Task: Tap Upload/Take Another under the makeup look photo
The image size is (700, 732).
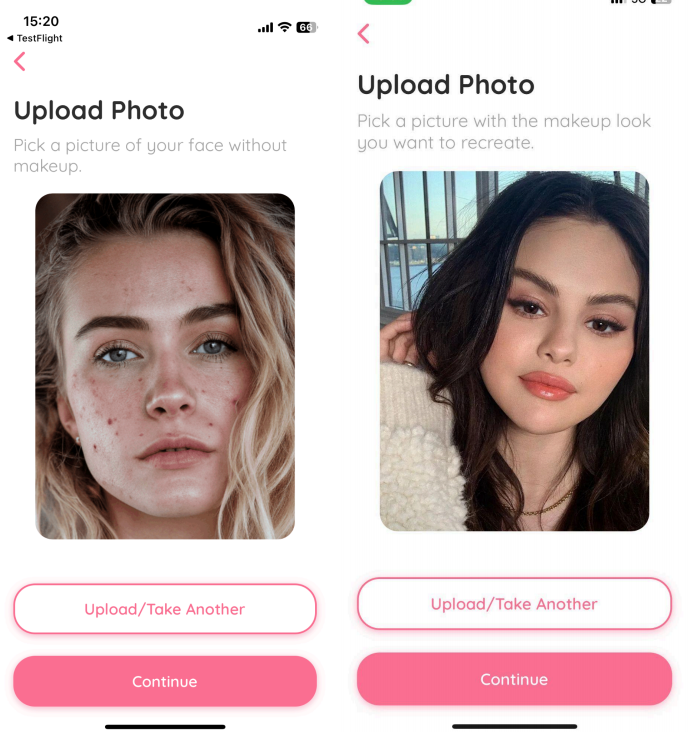Action: coord(514,604)
